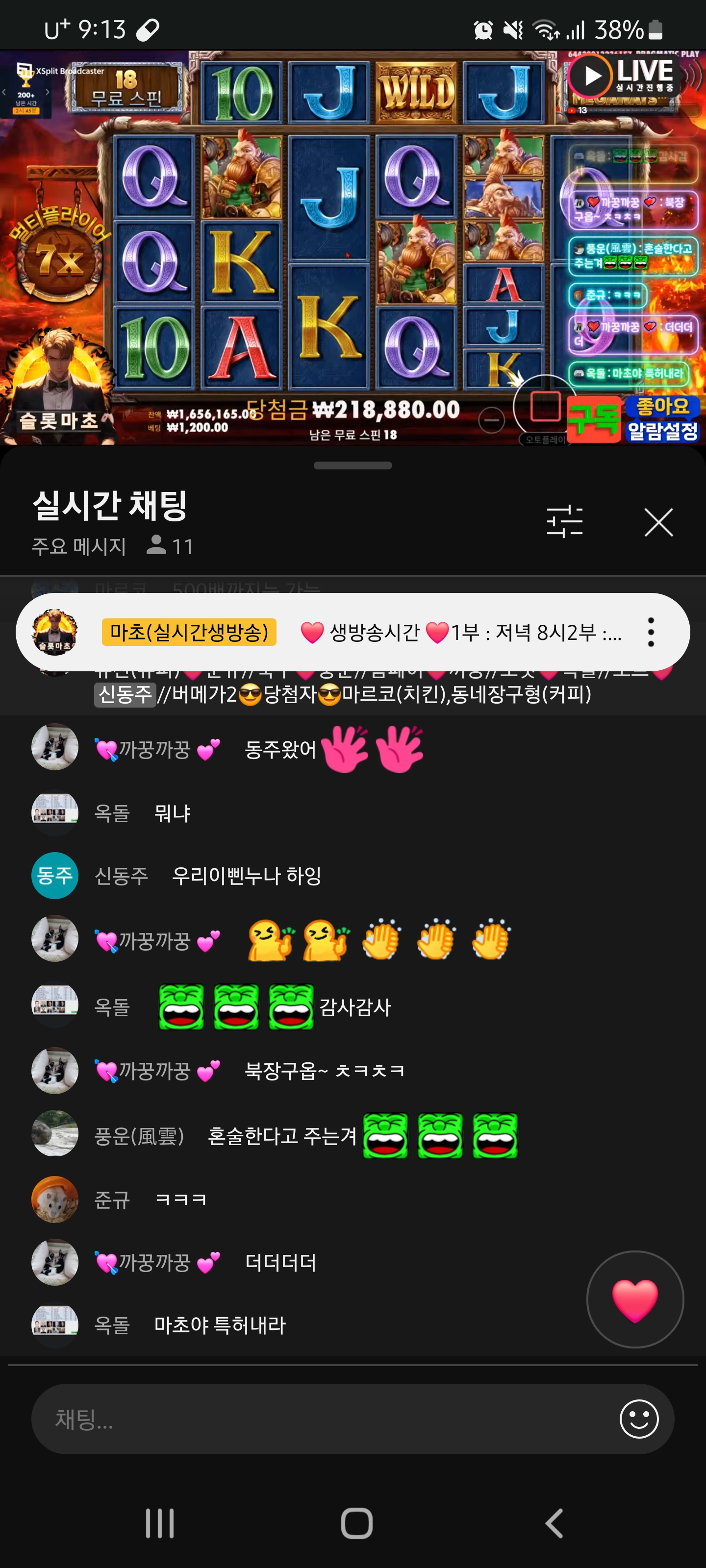The height and width of the screenshot is (1568, 706).
Task: Open the emoji picker in chat box
Action: (638, 1419)
